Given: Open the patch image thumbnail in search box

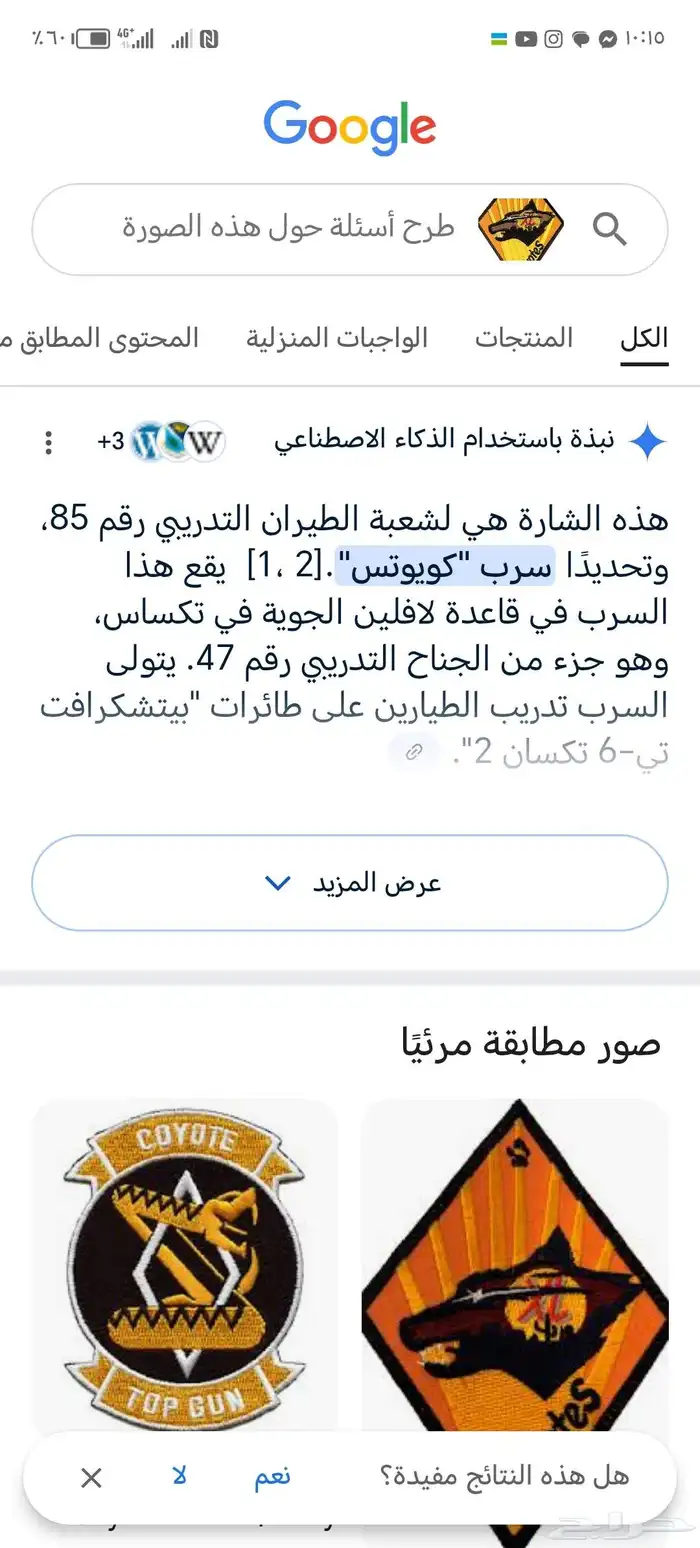Looking at the screenshot, I should 519,229.
